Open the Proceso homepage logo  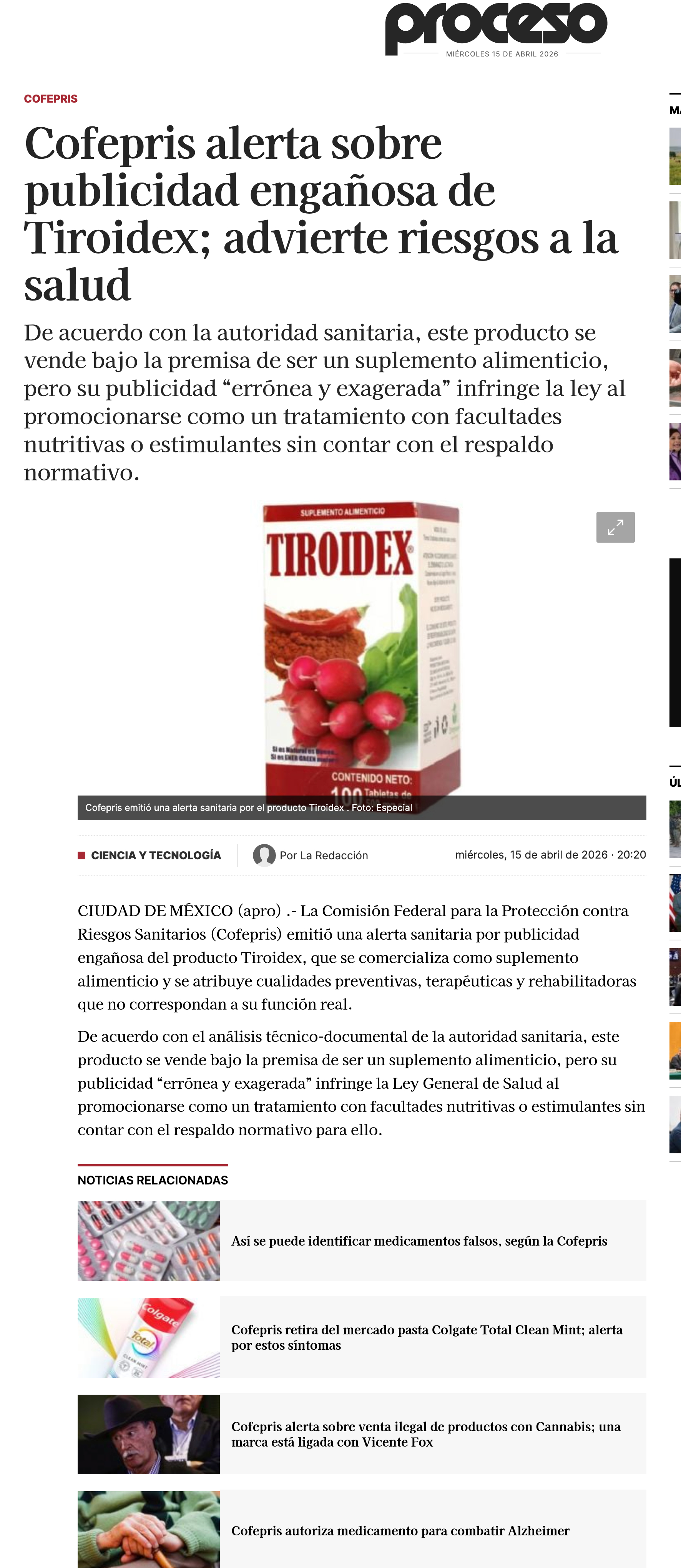tap(496, 27)
